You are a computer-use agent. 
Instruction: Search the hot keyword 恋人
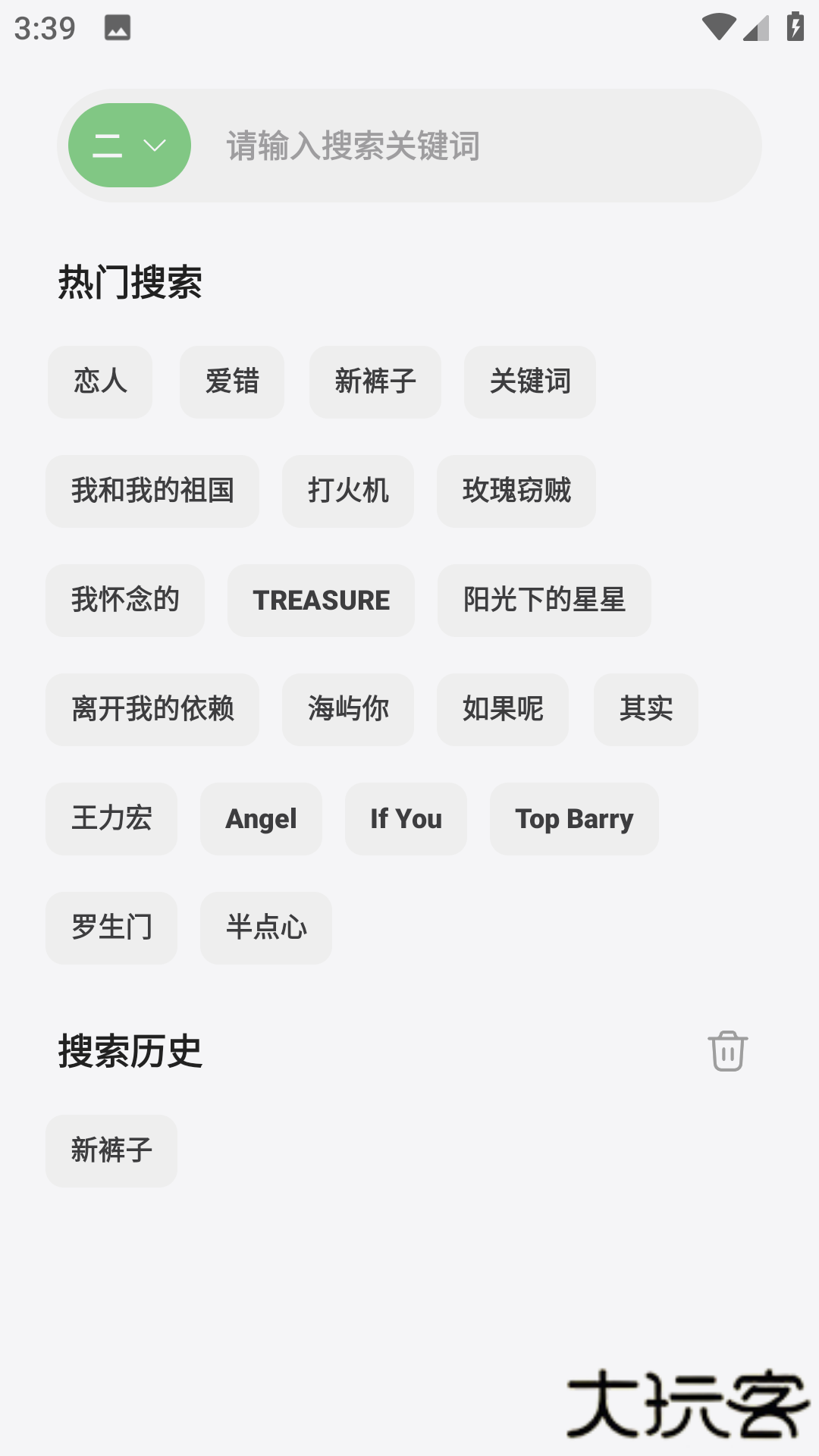pyautogui.click(x=99, y=382)
